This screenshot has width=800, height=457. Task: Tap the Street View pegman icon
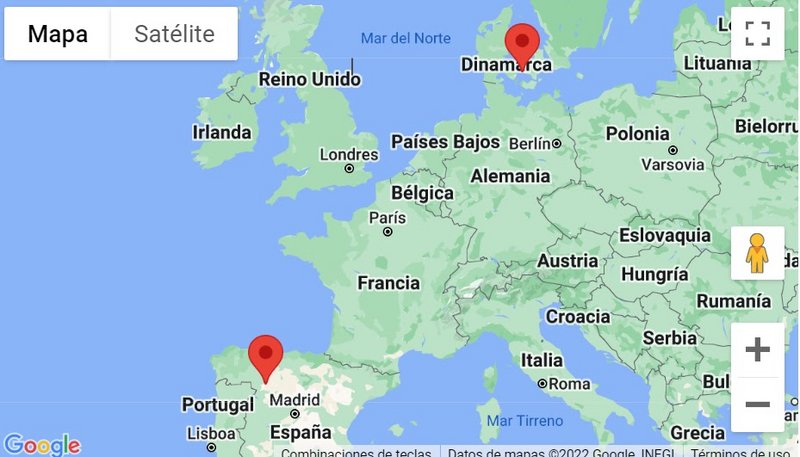(757, 254)
